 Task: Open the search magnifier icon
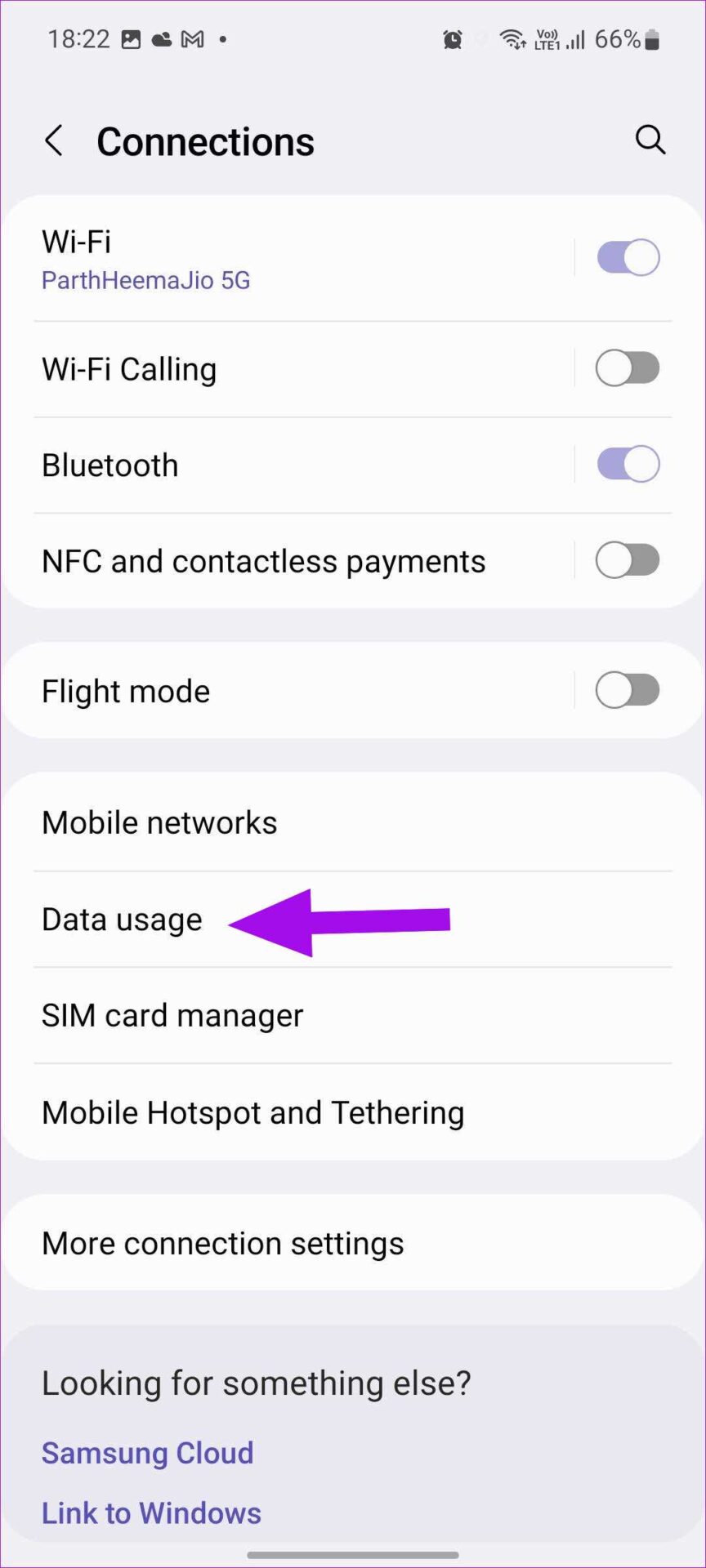pos(650,140)
